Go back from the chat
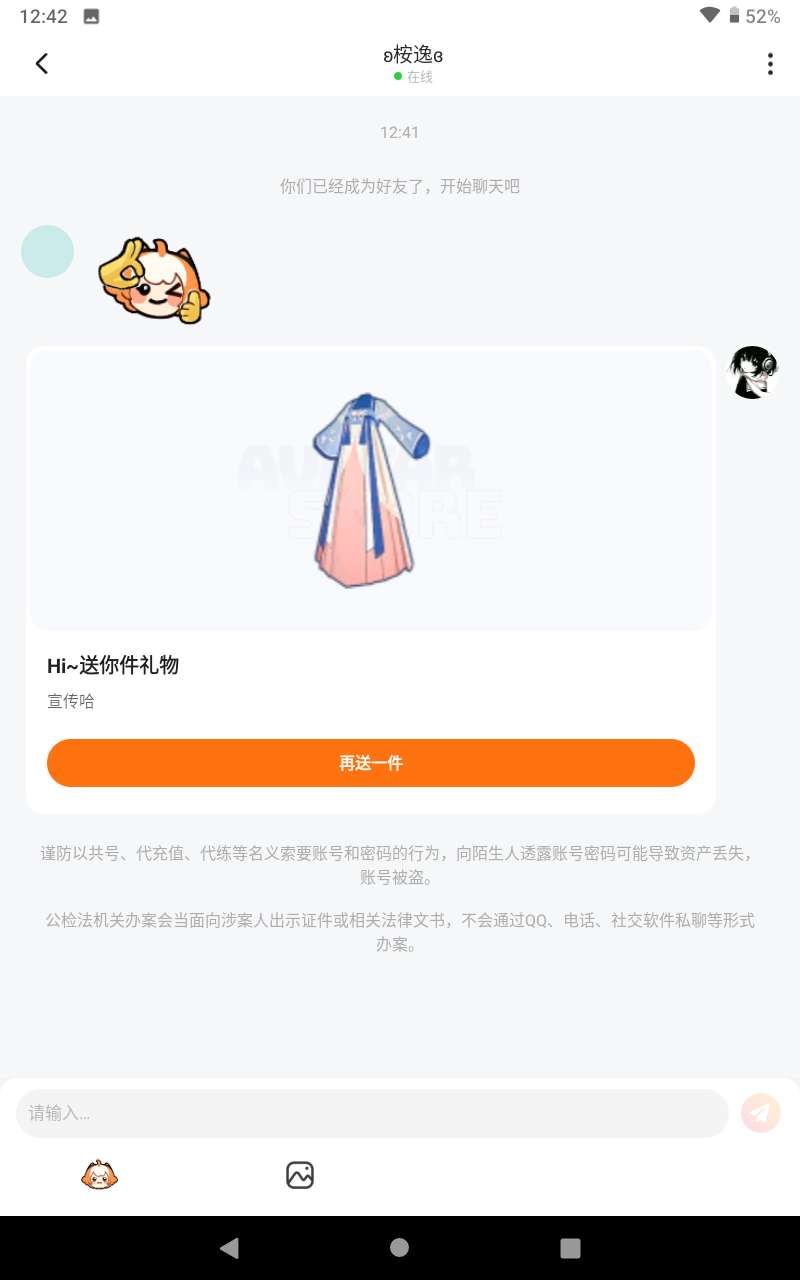The width and height of the screenshot is (800, 1280). point(41,64)
